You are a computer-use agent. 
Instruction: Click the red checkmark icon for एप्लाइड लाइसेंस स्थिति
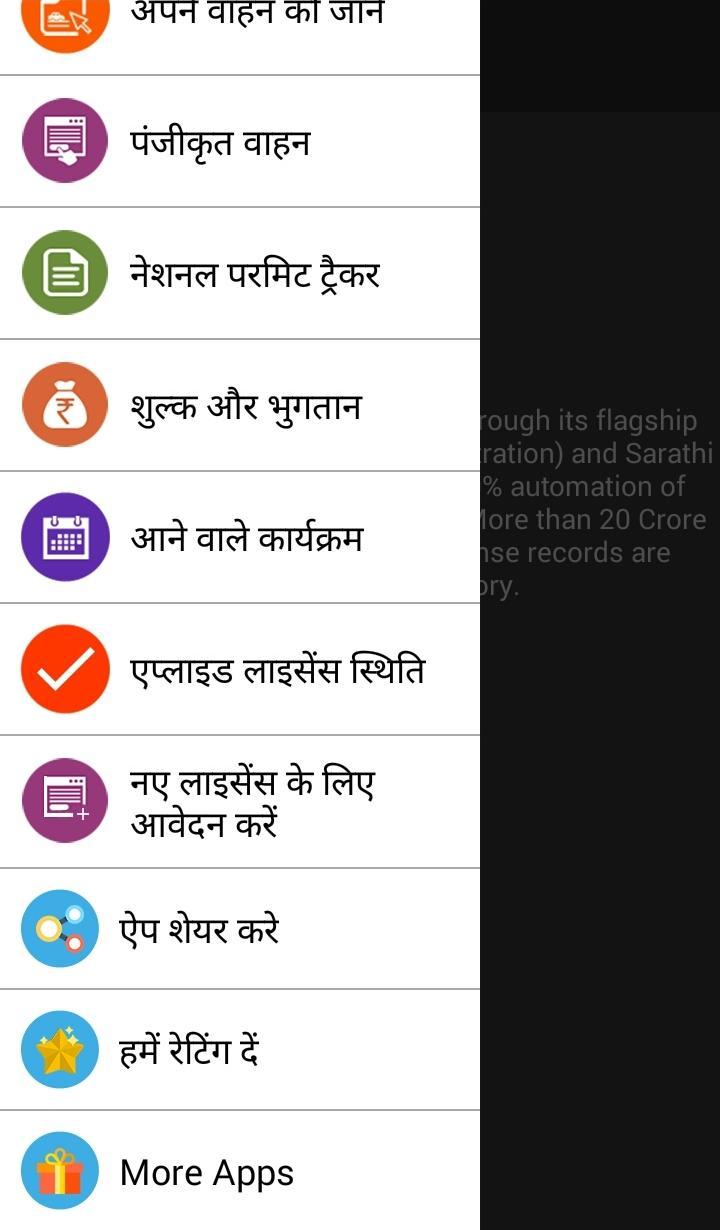[x=64, y=669]
